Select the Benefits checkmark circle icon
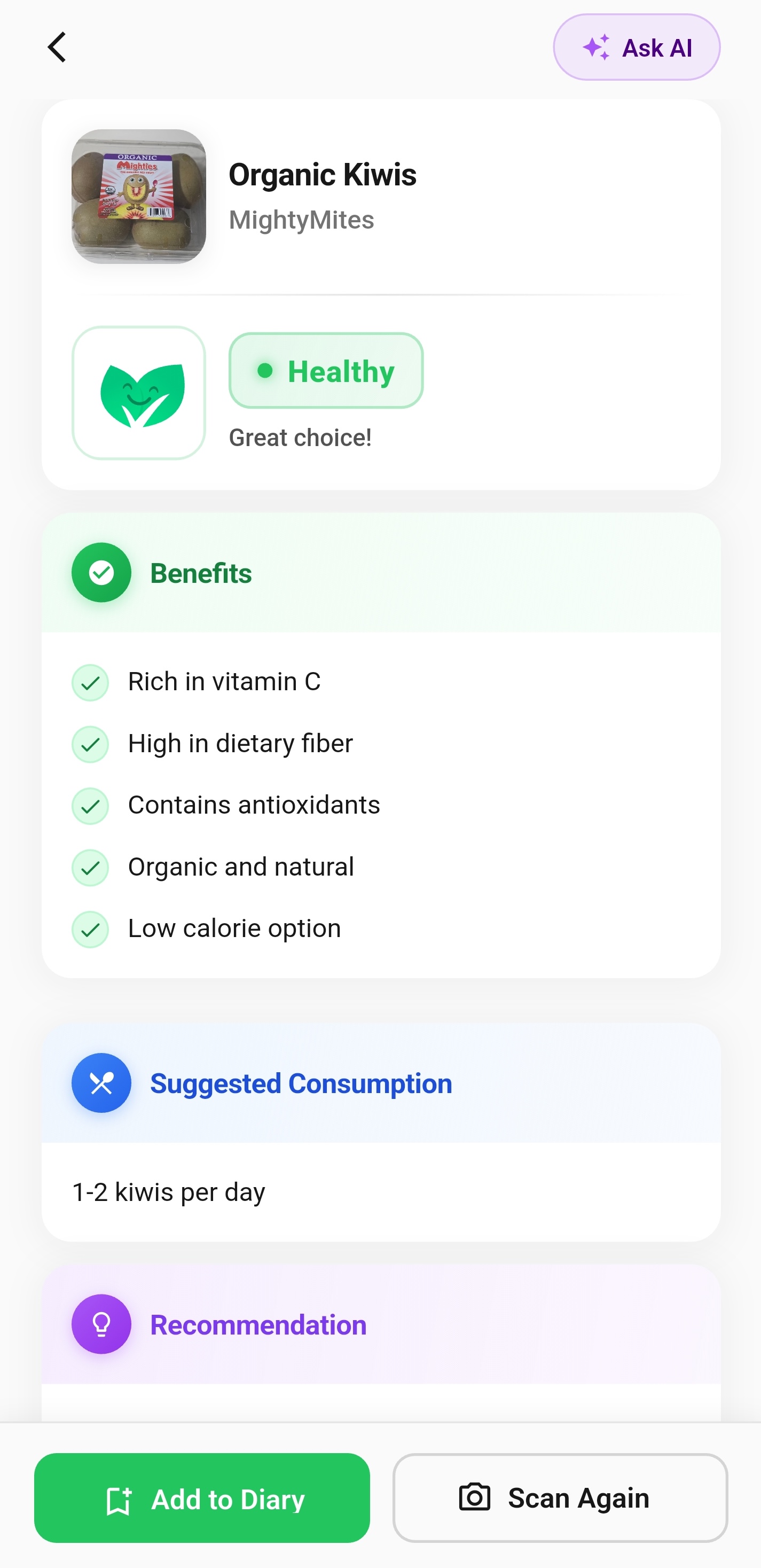Viewport: 761px width, 1568px height. point(101,572)
